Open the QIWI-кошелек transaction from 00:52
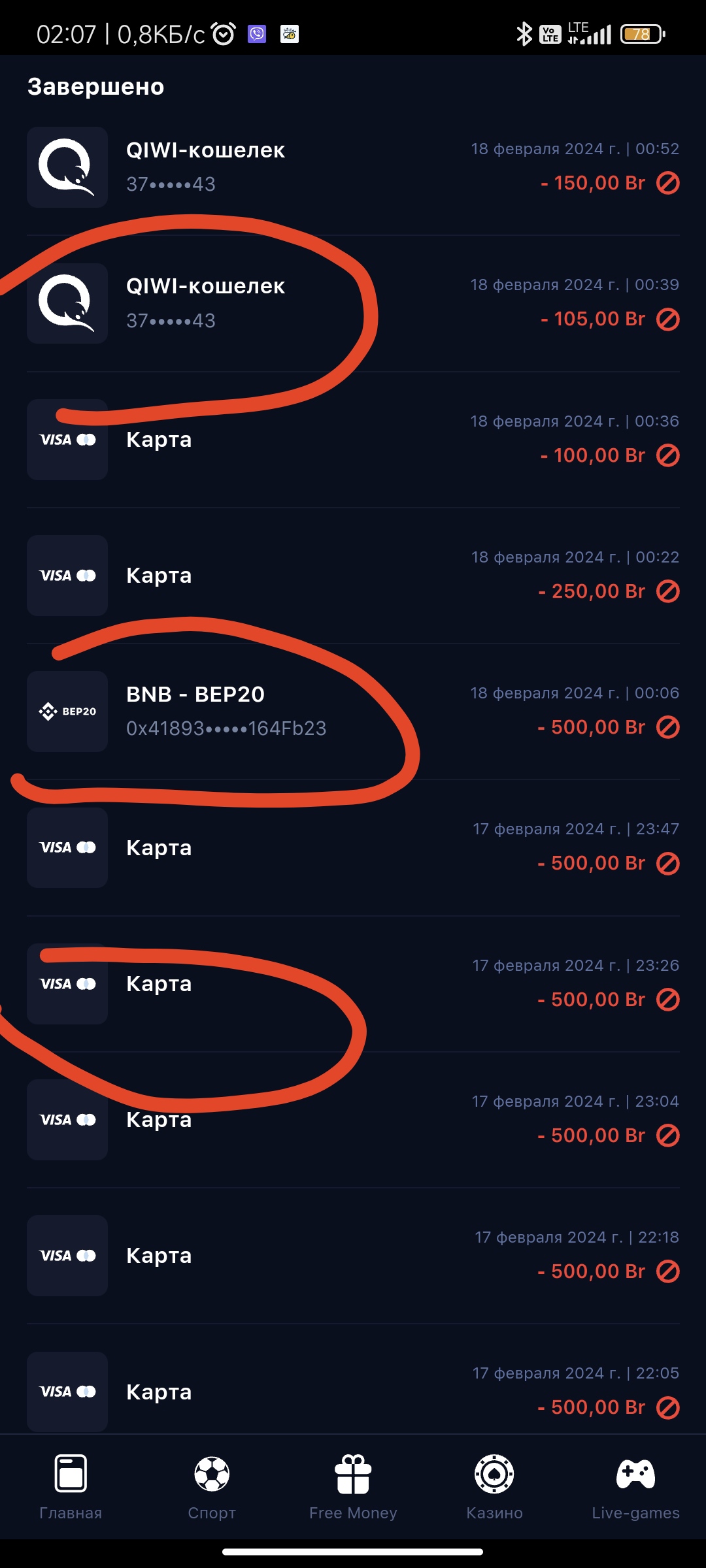The image size is (706, 1568). [353, 167]
